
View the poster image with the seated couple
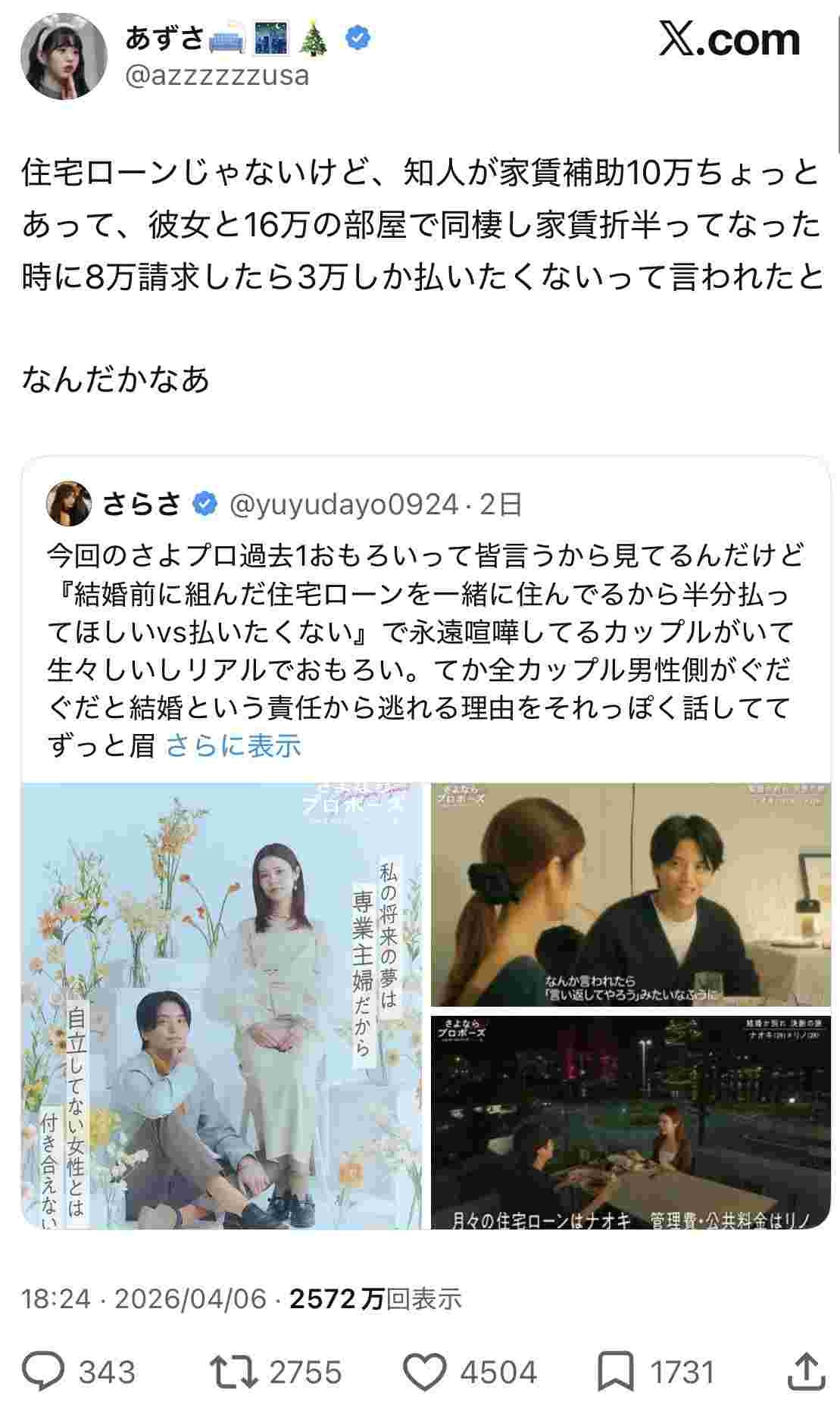coord(222,1006)
